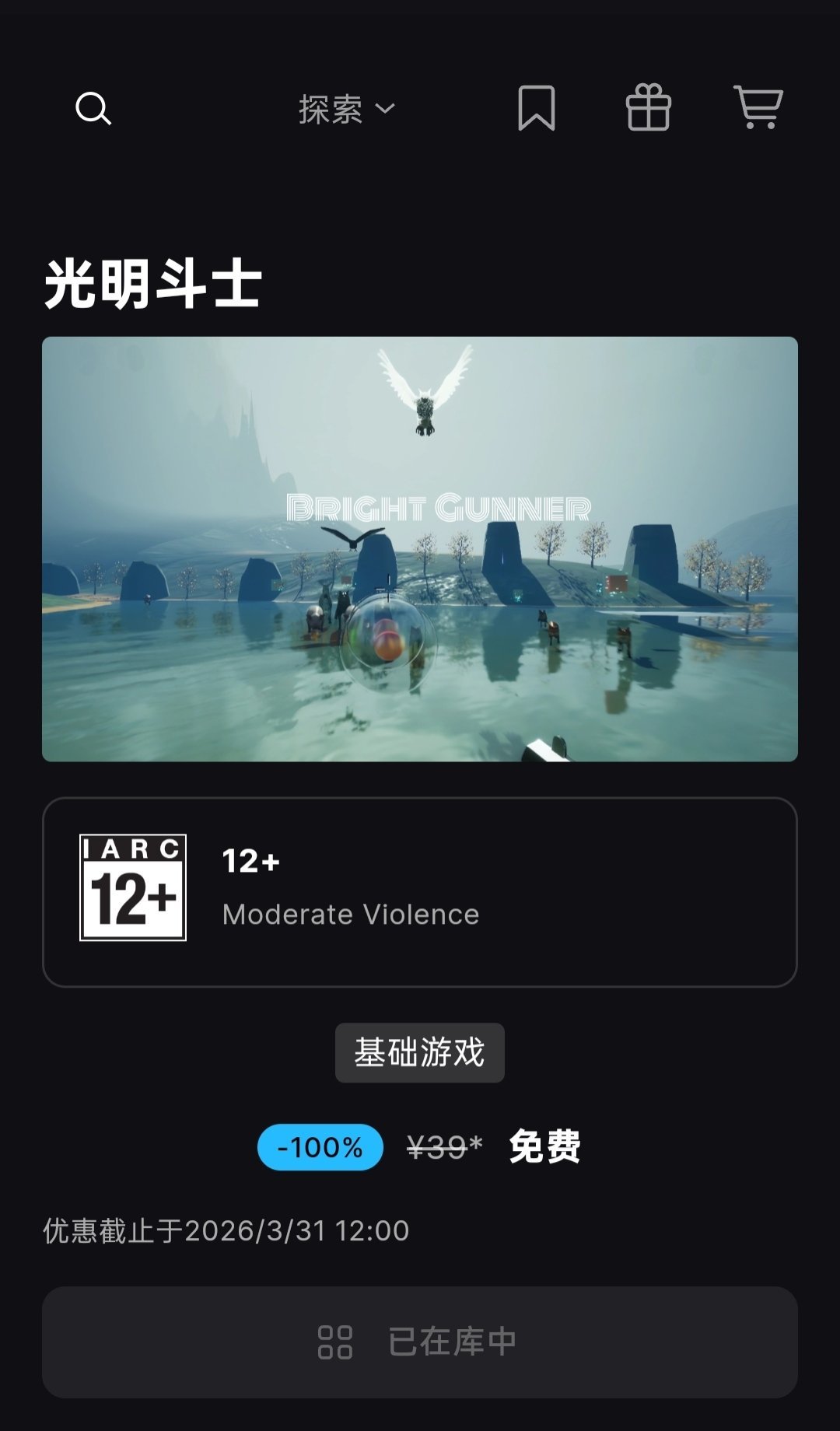This screenshot has height=1431, width=840.
Task: Open the gift icon
Action: pos(648,108)
